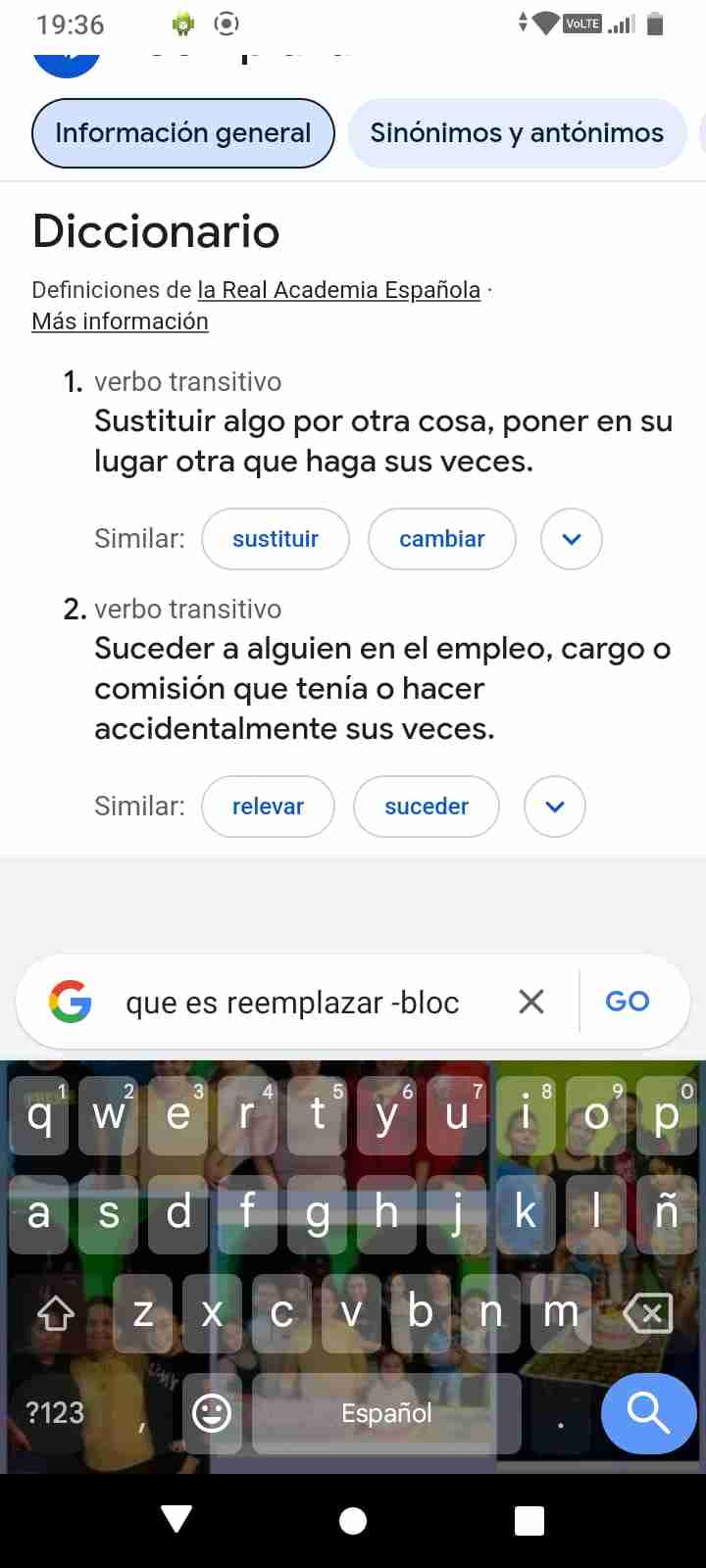The height and width of the screenshot is (1568, 706).
Task: Clear the search text with X
Action: pos(531,1002)
